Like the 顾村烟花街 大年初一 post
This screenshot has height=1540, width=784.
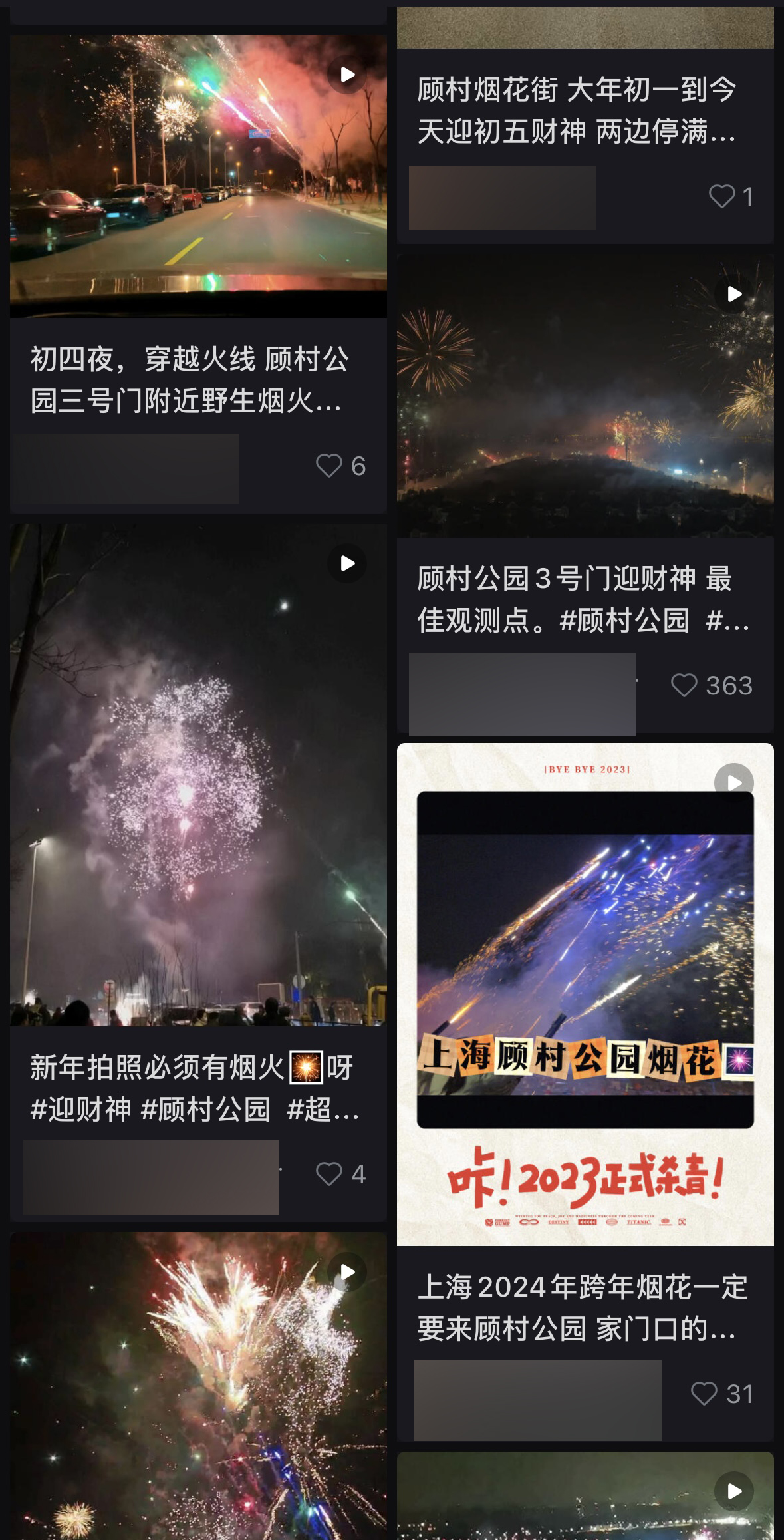[721, 196]
